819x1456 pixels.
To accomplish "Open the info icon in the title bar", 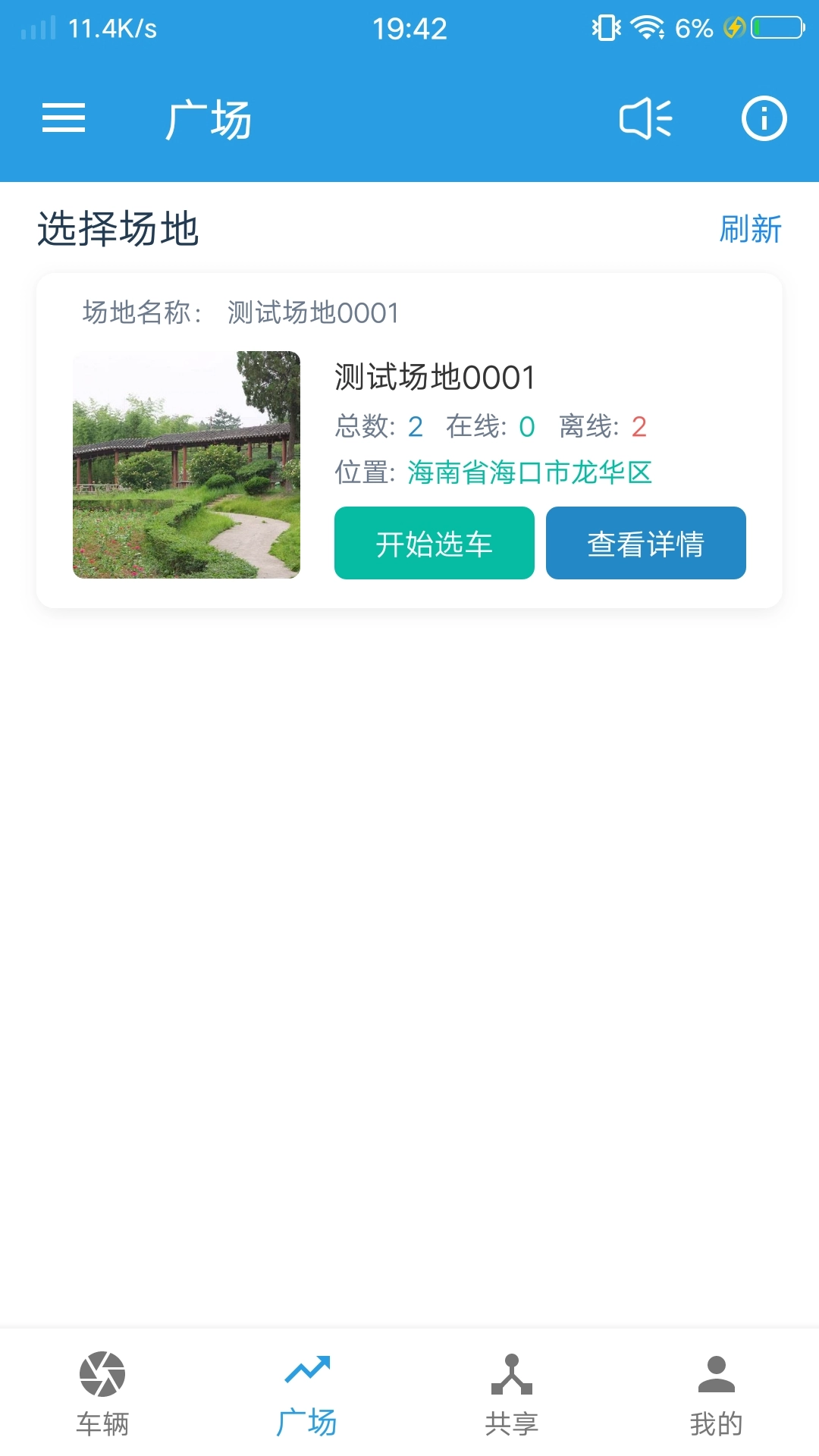I will coord(764,118).
